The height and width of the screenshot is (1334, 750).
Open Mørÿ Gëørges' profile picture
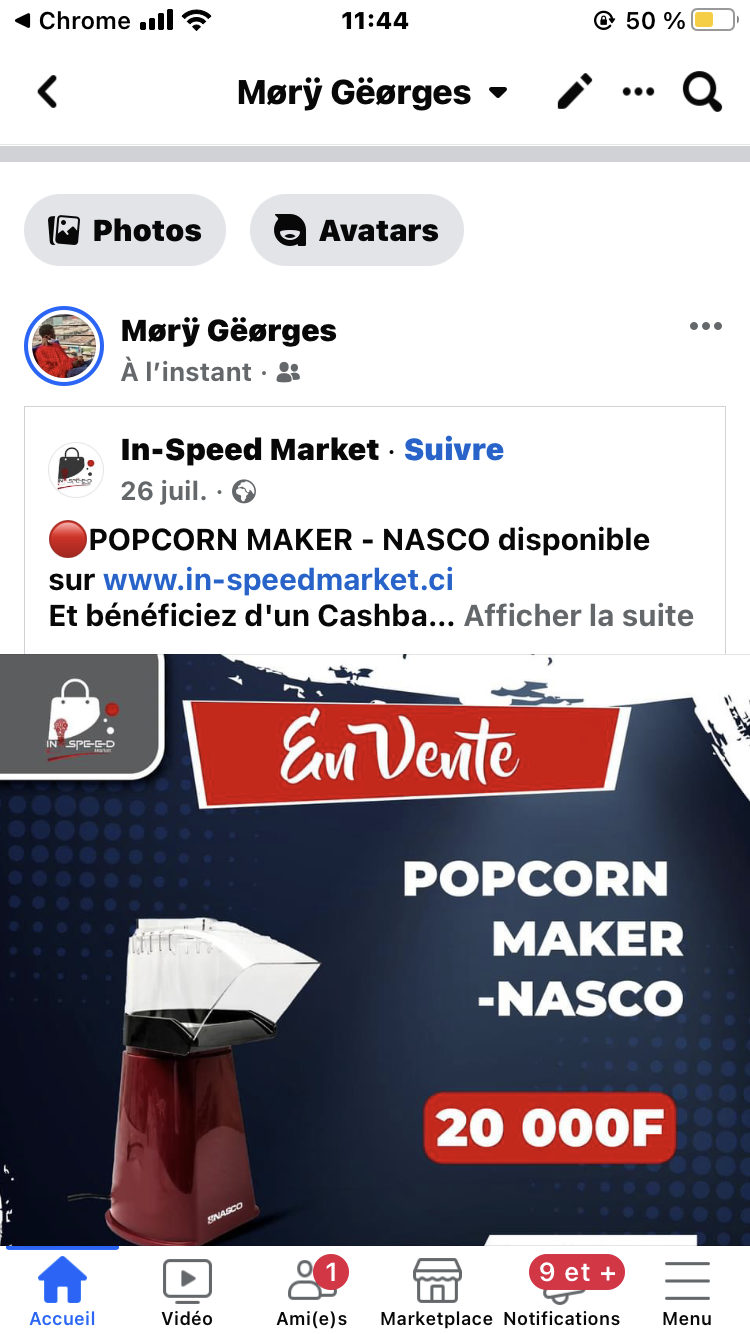(x=64, y=346)
